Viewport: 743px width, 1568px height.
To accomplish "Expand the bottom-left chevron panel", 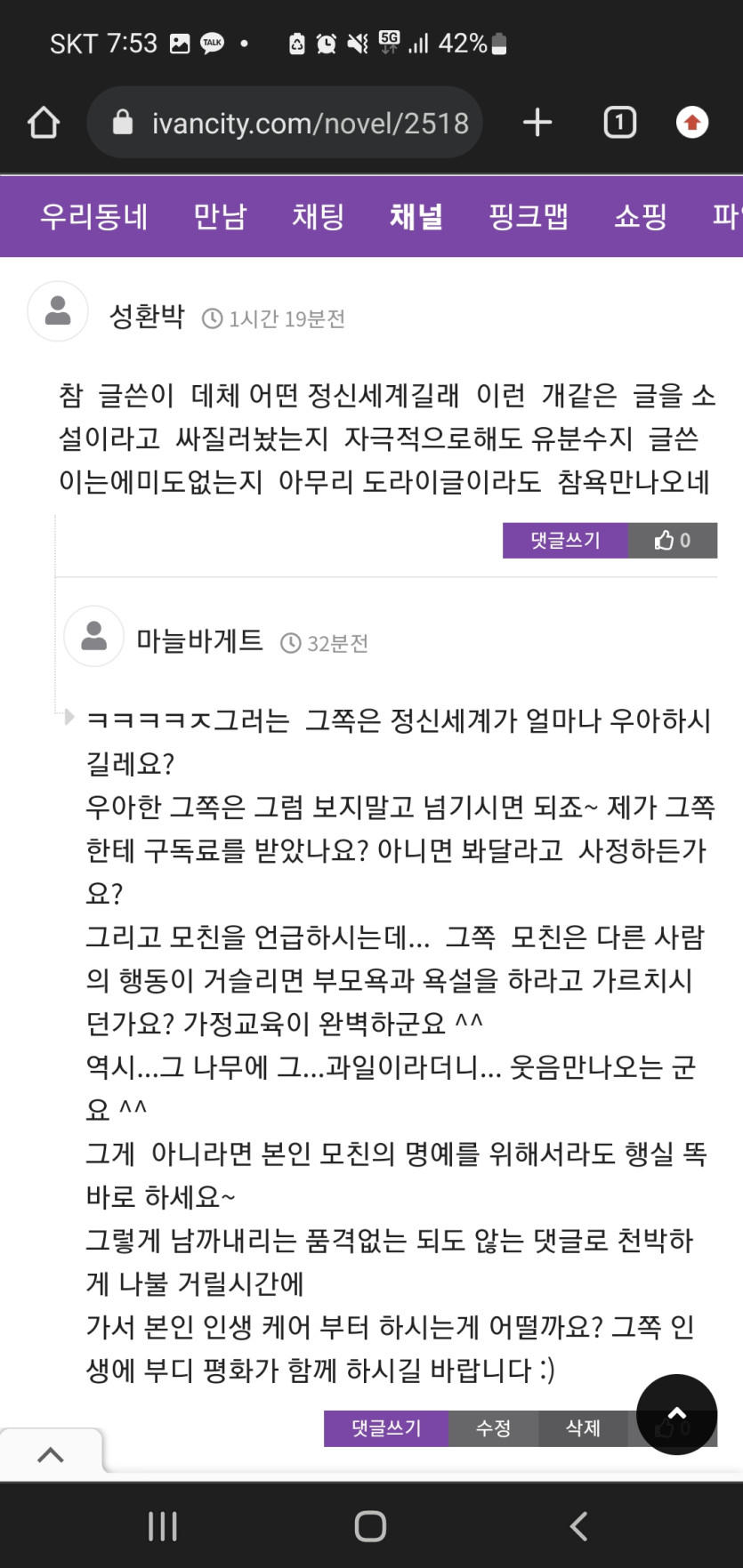I will 51,1455.
